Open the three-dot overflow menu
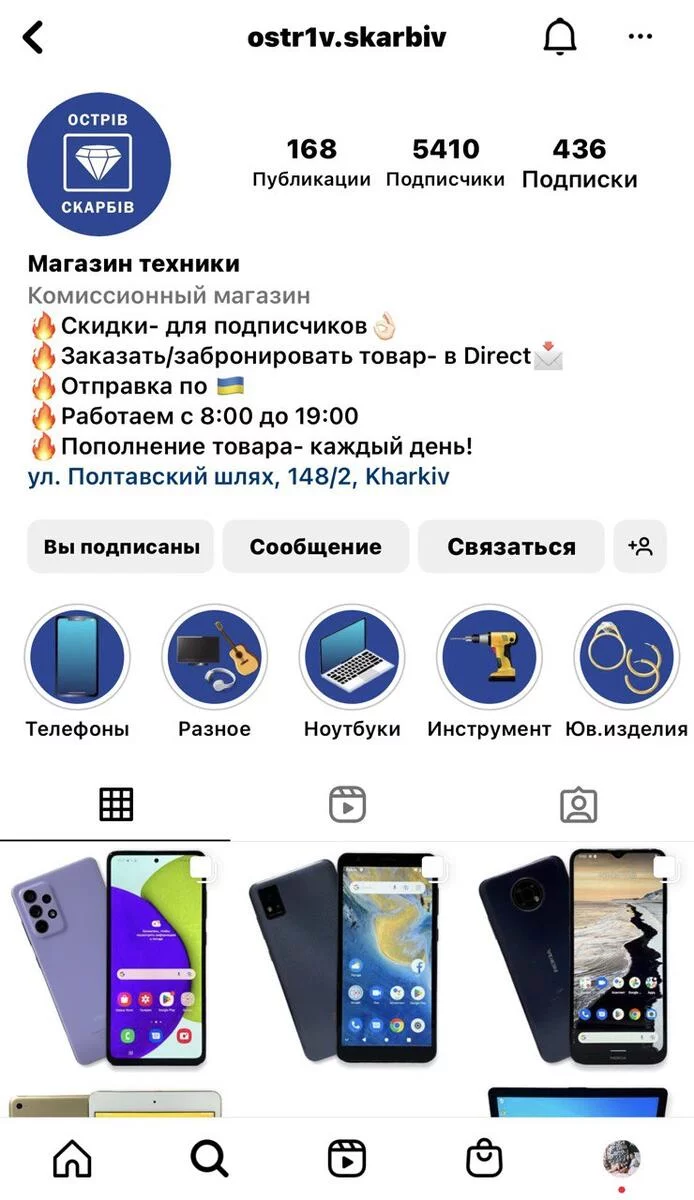694x1200 pixels. click(640, 38)
